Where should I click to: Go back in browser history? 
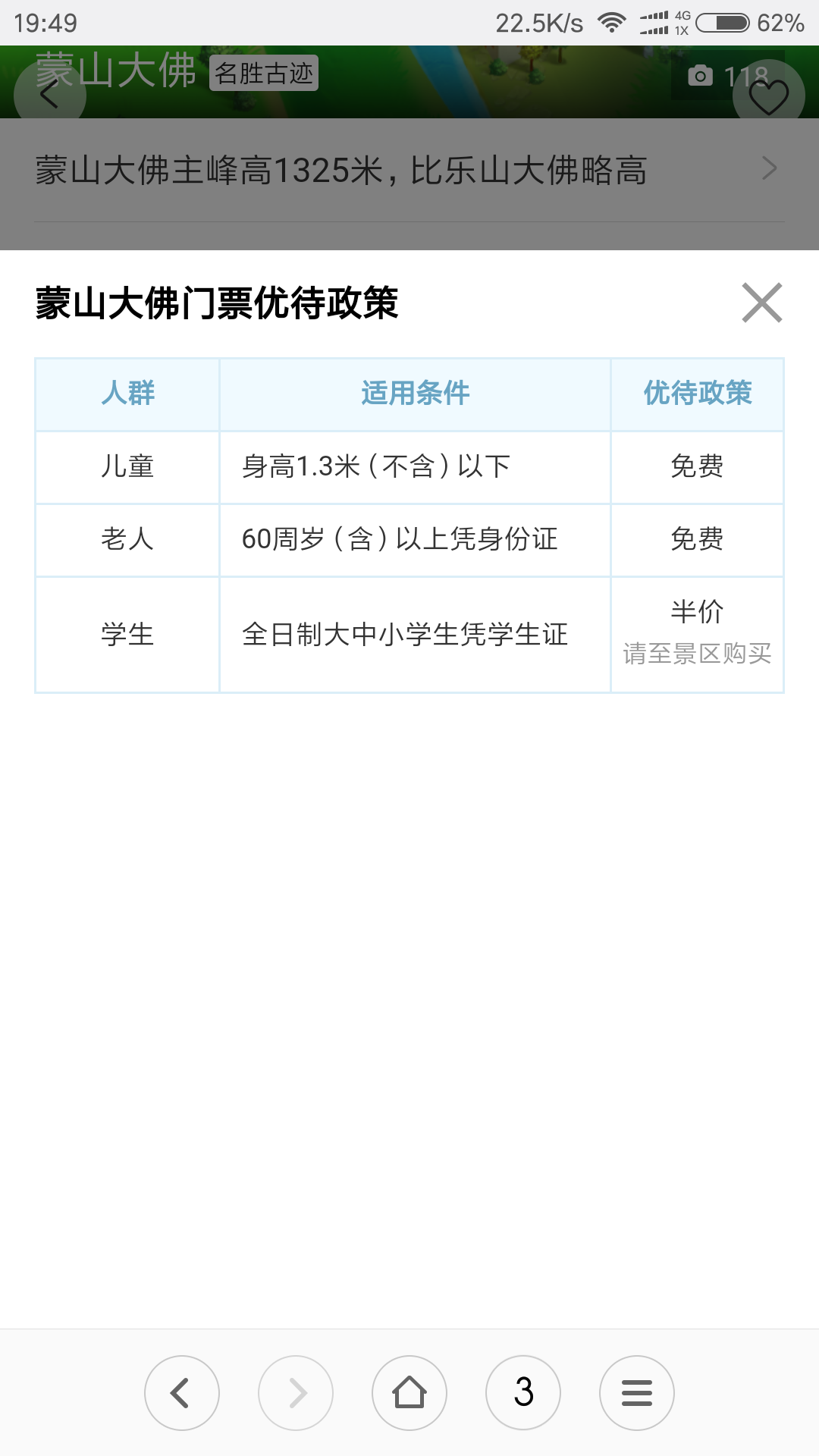(182, 1393)
